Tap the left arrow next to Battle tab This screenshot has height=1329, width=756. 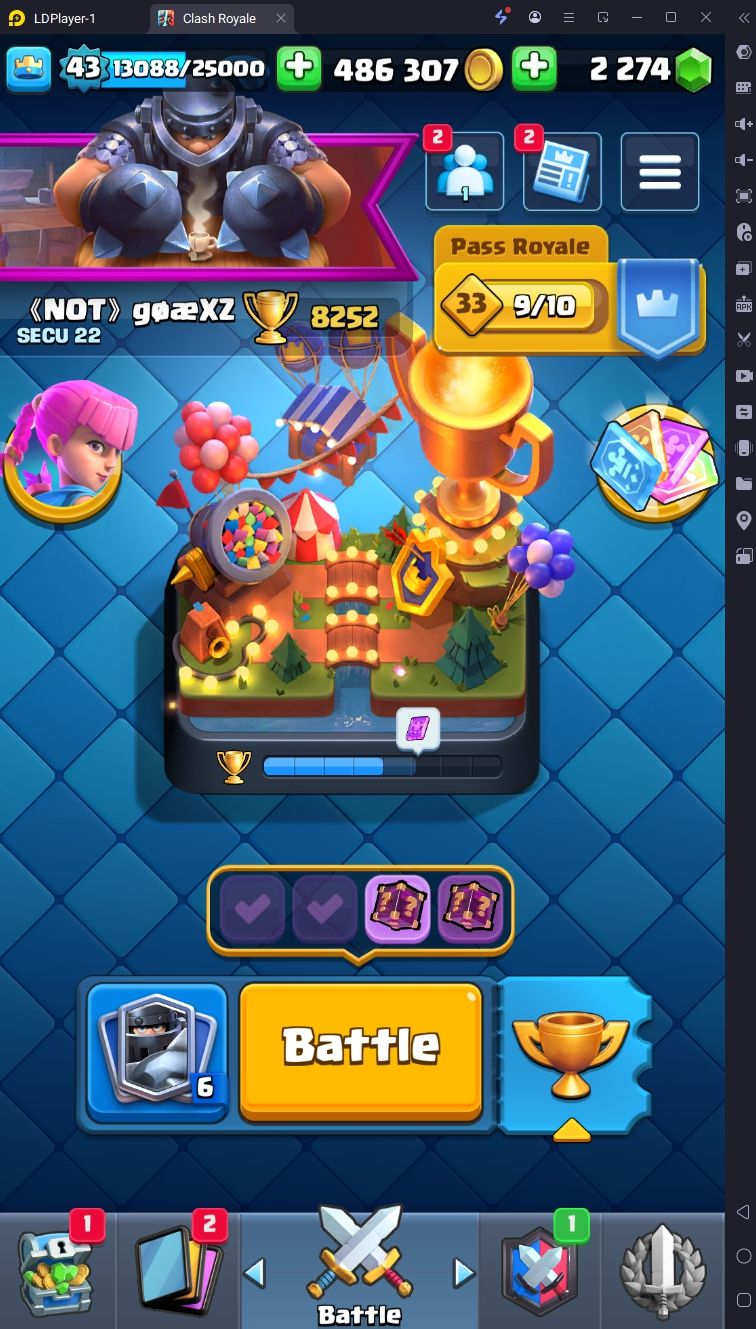255,1273
